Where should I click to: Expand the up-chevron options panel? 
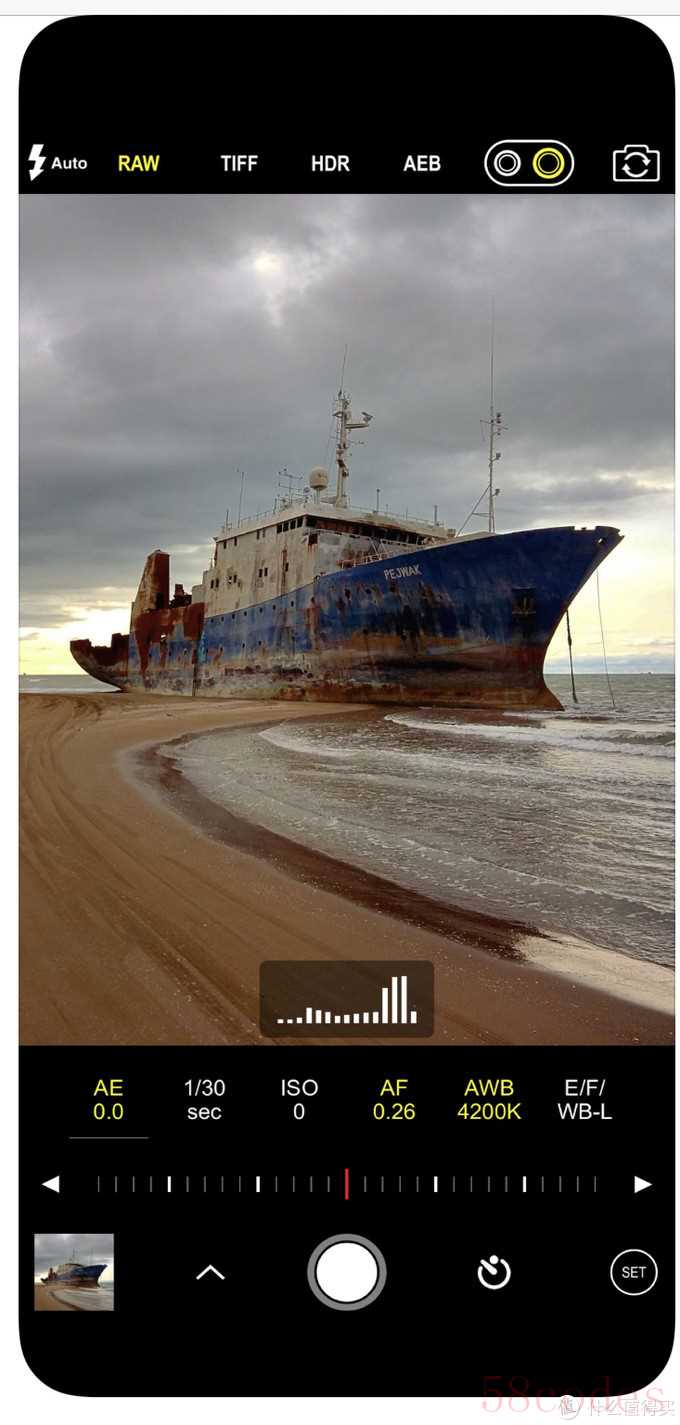pos(210,1272)
